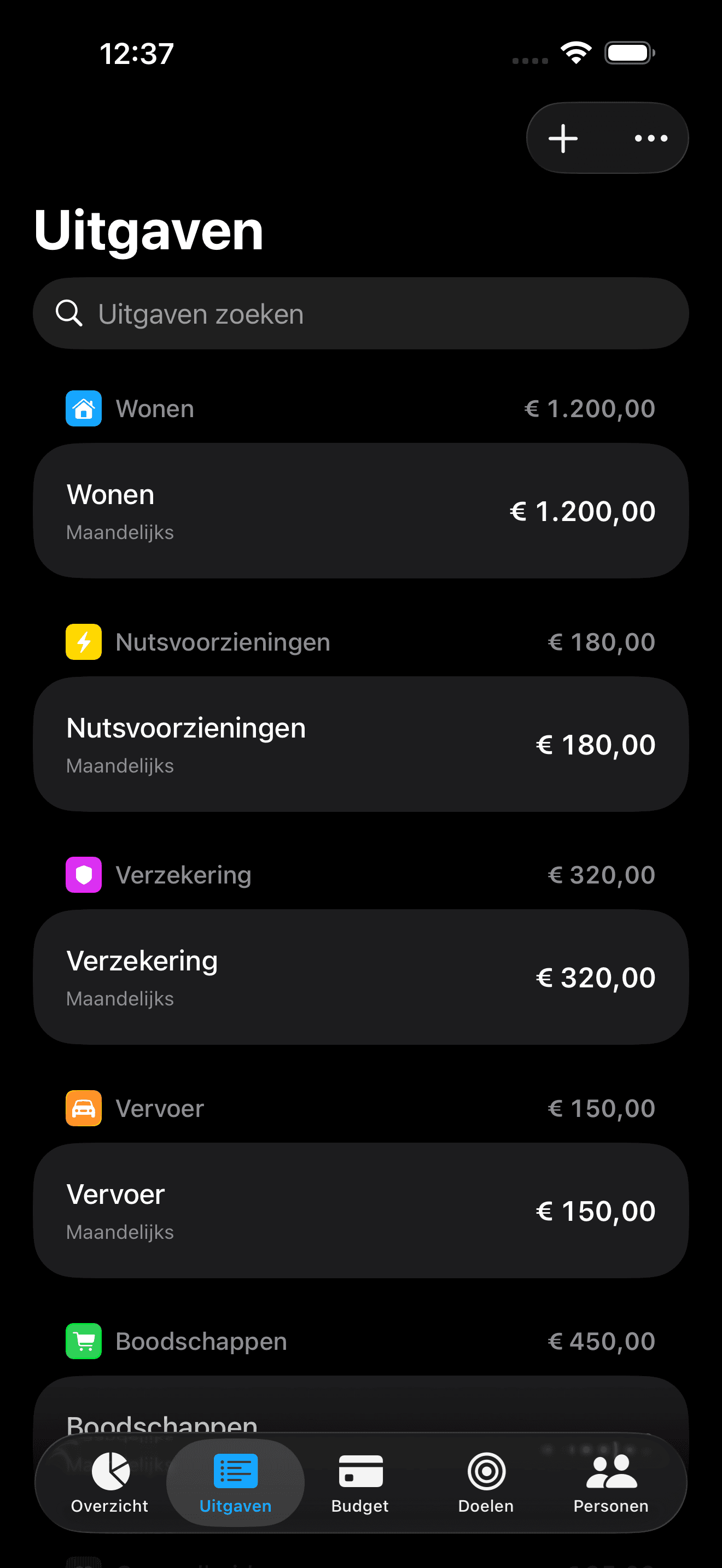The image size is (722, 1568).
Task: Select the Nutsvoorzieningen lightning bolt icon
Action: click(x=83, y=641)
